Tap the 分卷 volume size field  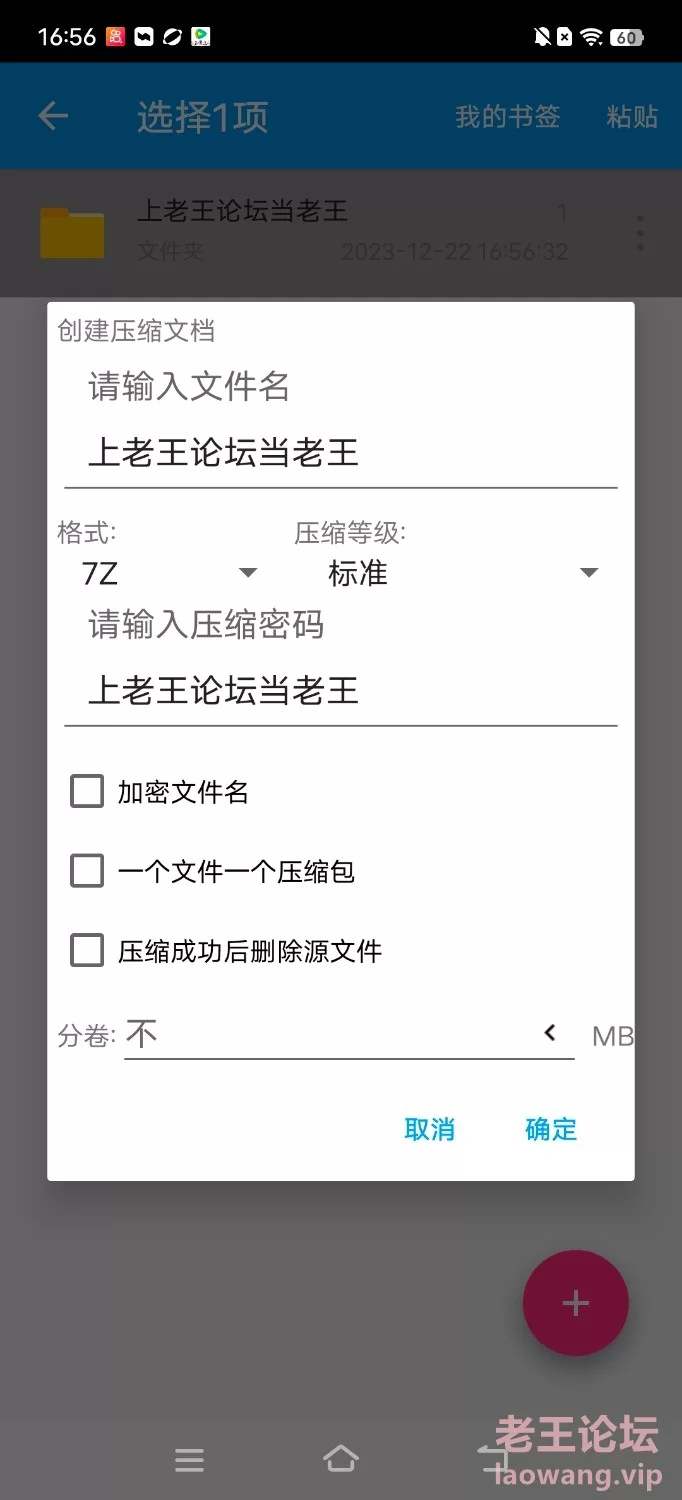(330, 1034)
